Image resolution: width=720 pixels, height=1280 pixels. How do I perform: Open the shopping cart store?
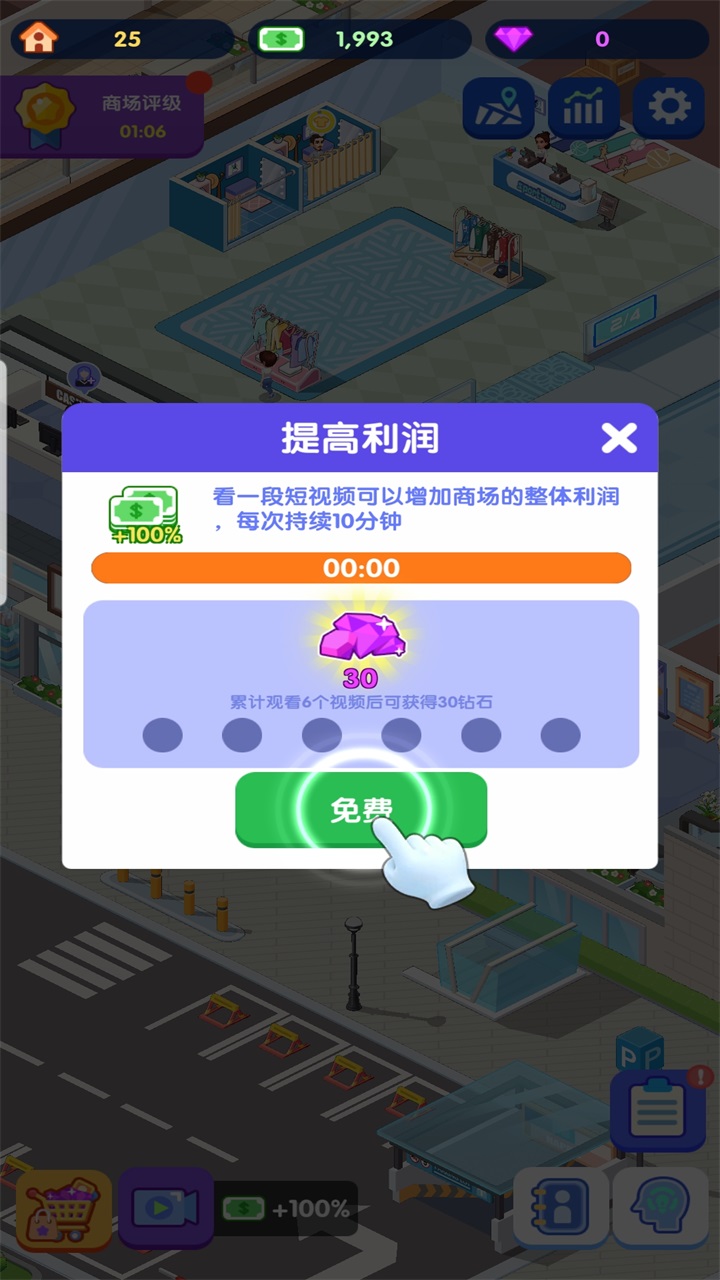pos(64,1209)
